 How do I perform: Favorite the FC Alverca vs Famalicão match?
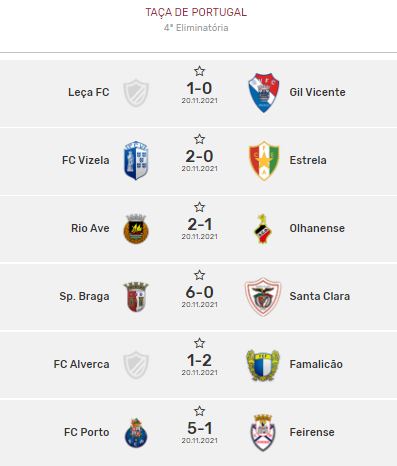click(x=199, y=343)
